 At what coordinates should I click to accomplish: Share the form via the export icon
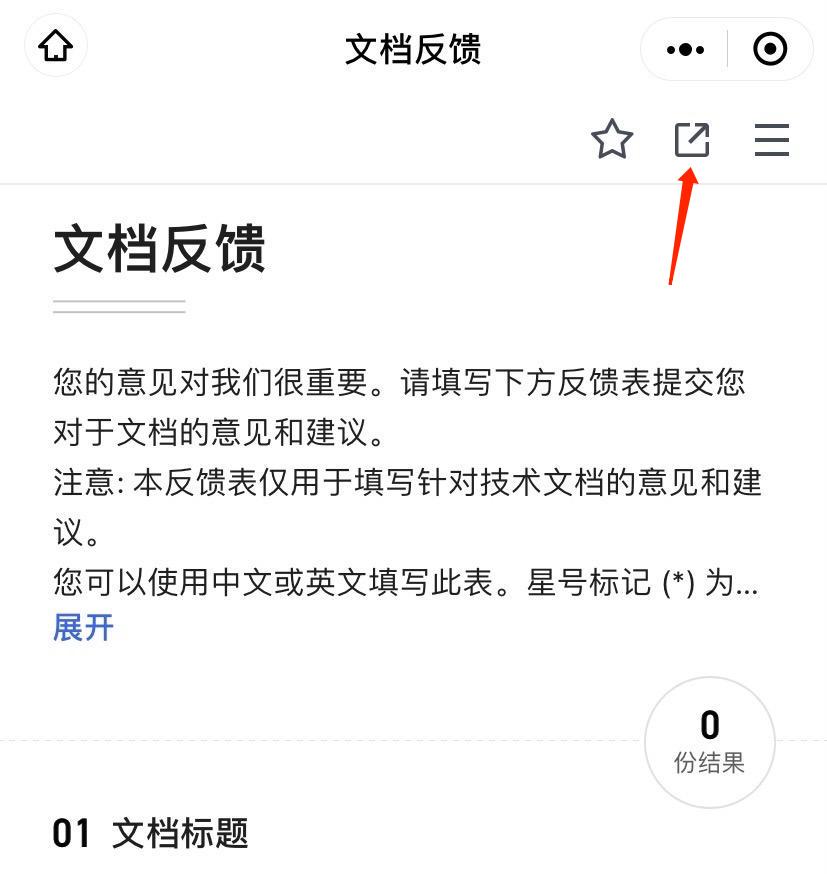tap(692, 140)
